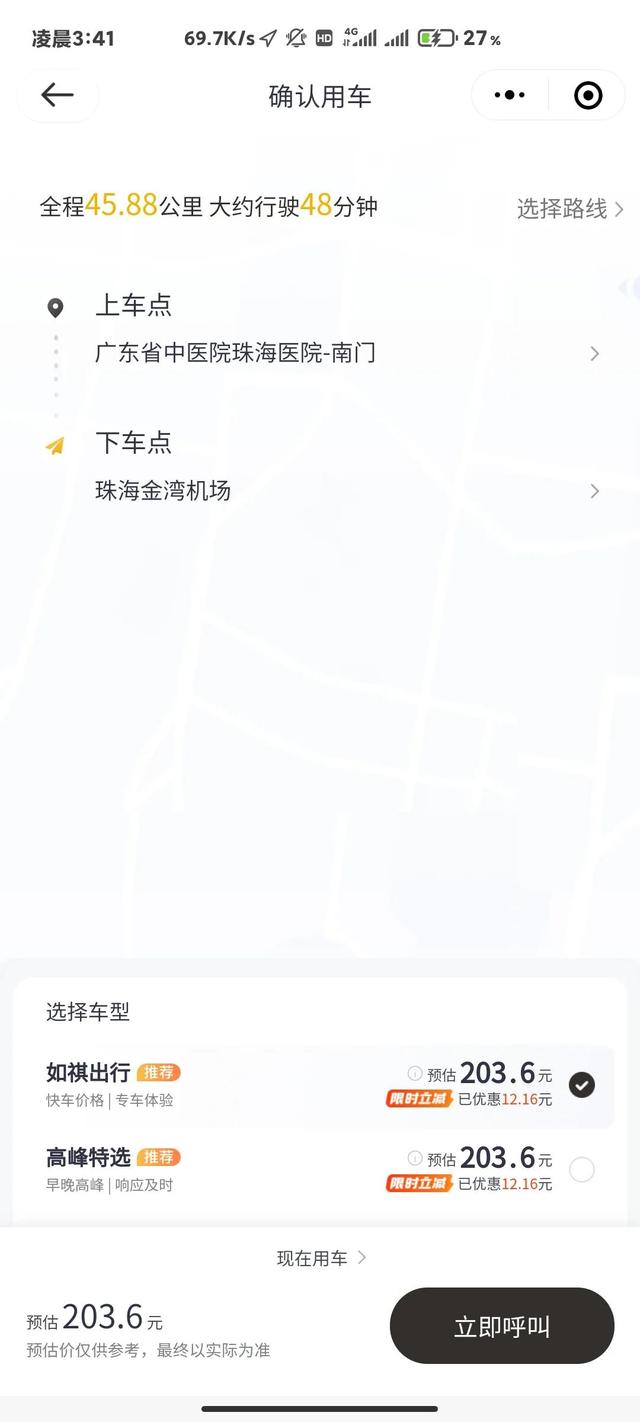Viewport: 640px width, 1422px height.
Task: View fare info icon for 高峰特选
Action: pyautogui.click(x=414, y=1158)
